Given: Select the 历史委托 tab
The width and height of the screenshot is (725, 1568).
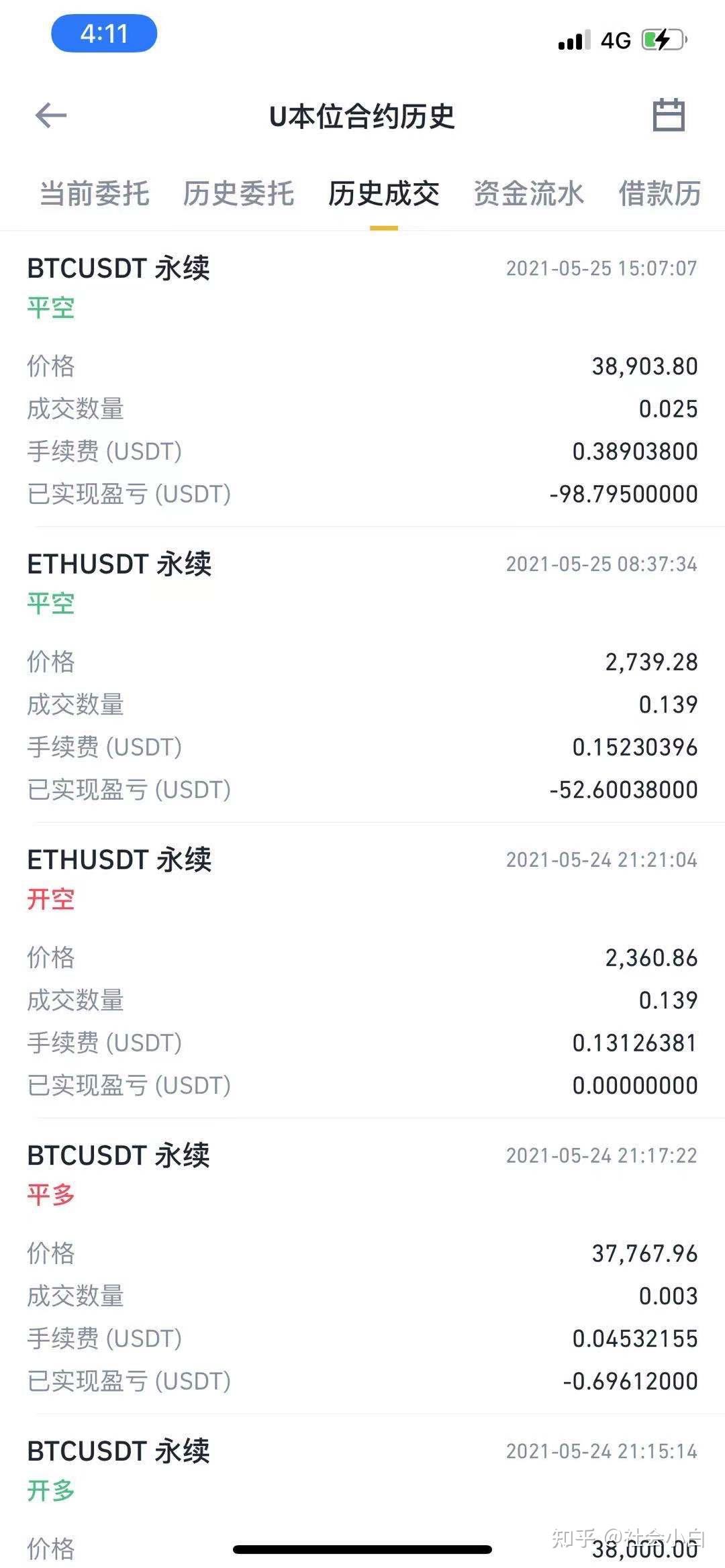Looking at the screenshot, I should click(x=238, y=194).
